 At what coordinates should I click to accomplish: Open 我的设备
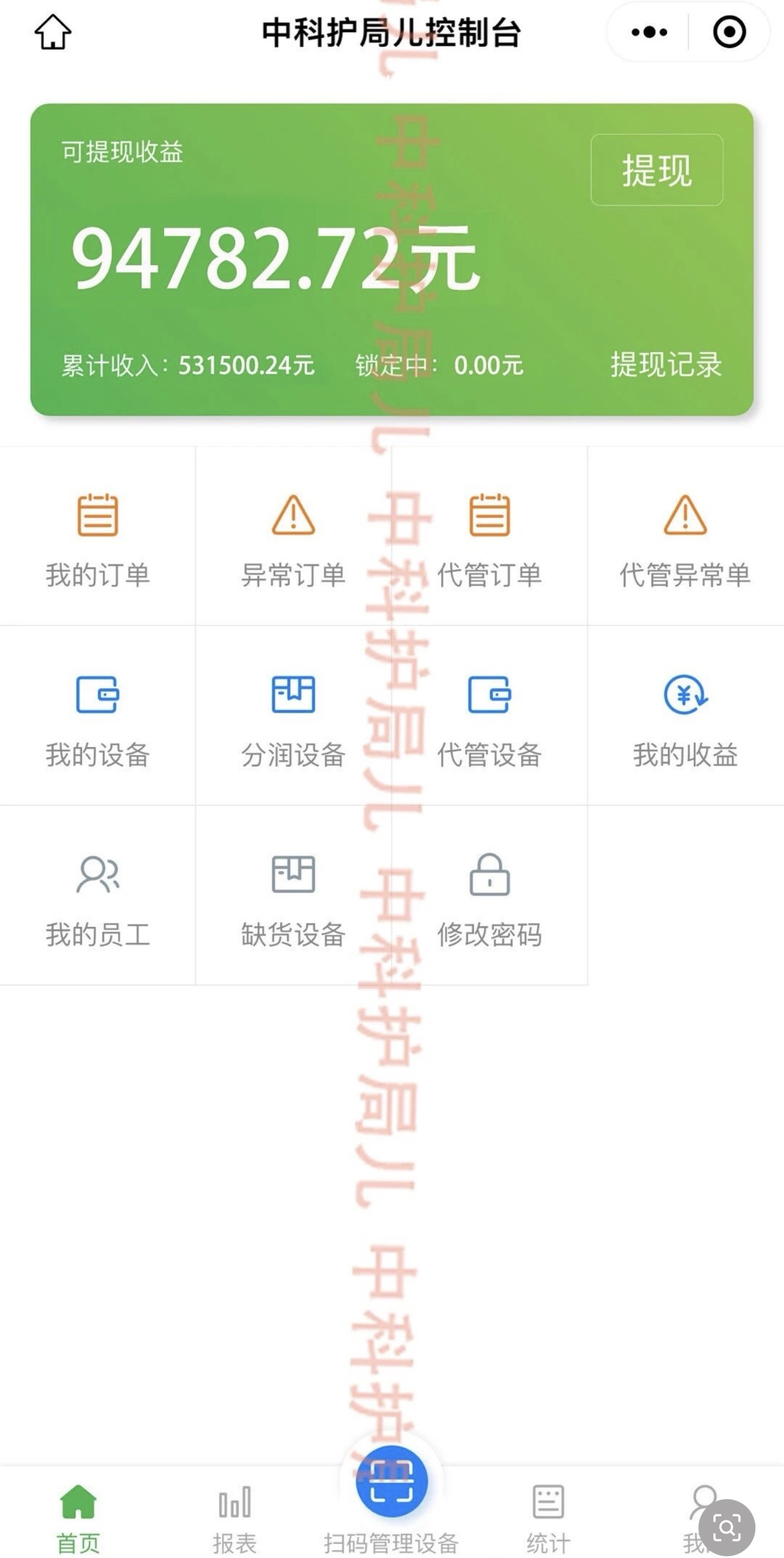[97, 715]
